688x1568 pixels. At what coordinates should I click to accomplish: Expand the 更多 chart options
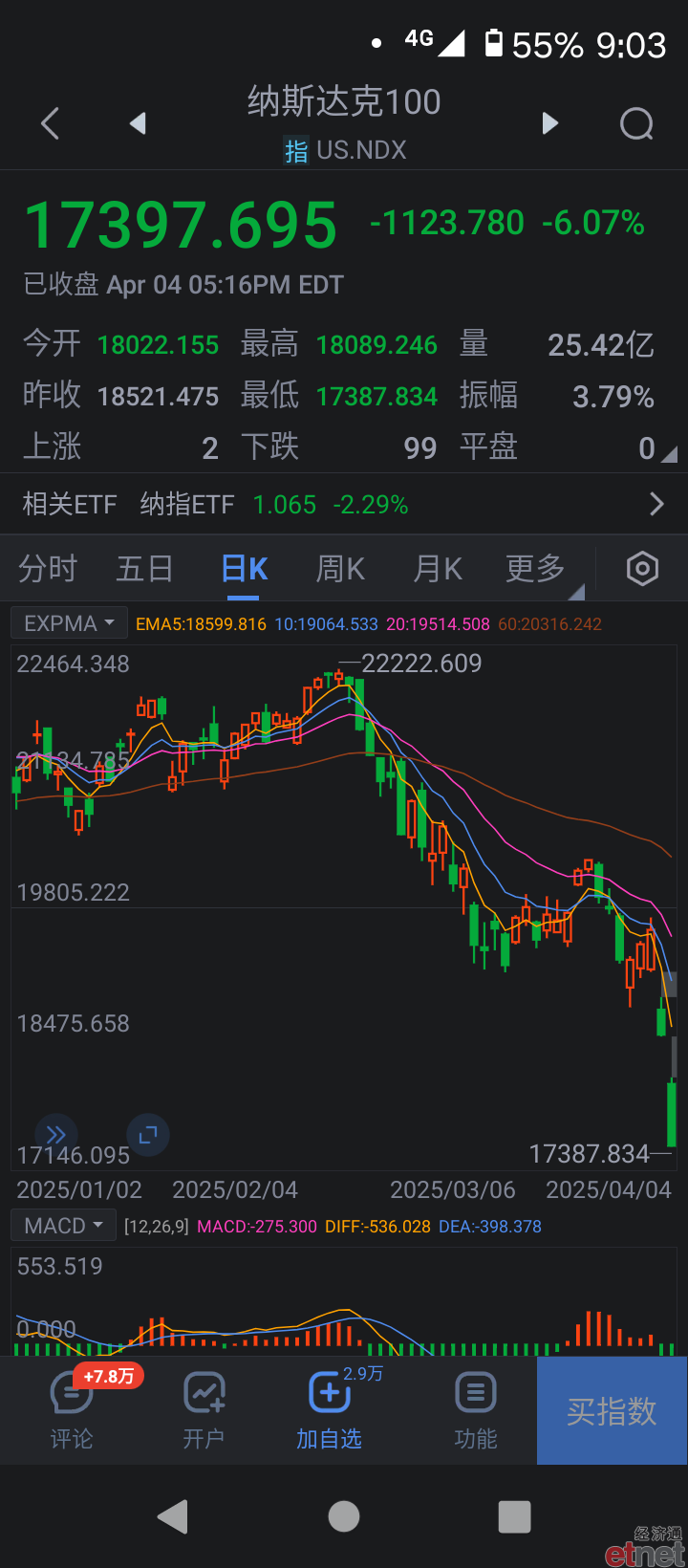[x=538, y=569]
